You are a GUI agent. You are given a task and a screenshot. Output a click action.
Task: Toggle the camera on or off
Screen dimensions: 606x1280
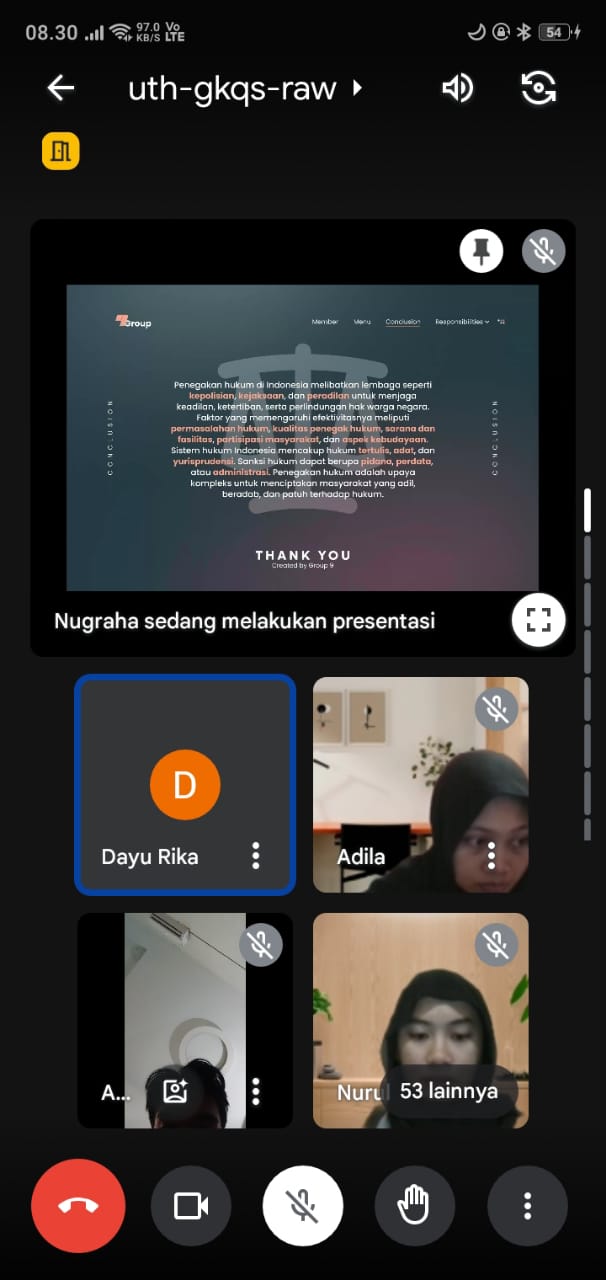190,1206
